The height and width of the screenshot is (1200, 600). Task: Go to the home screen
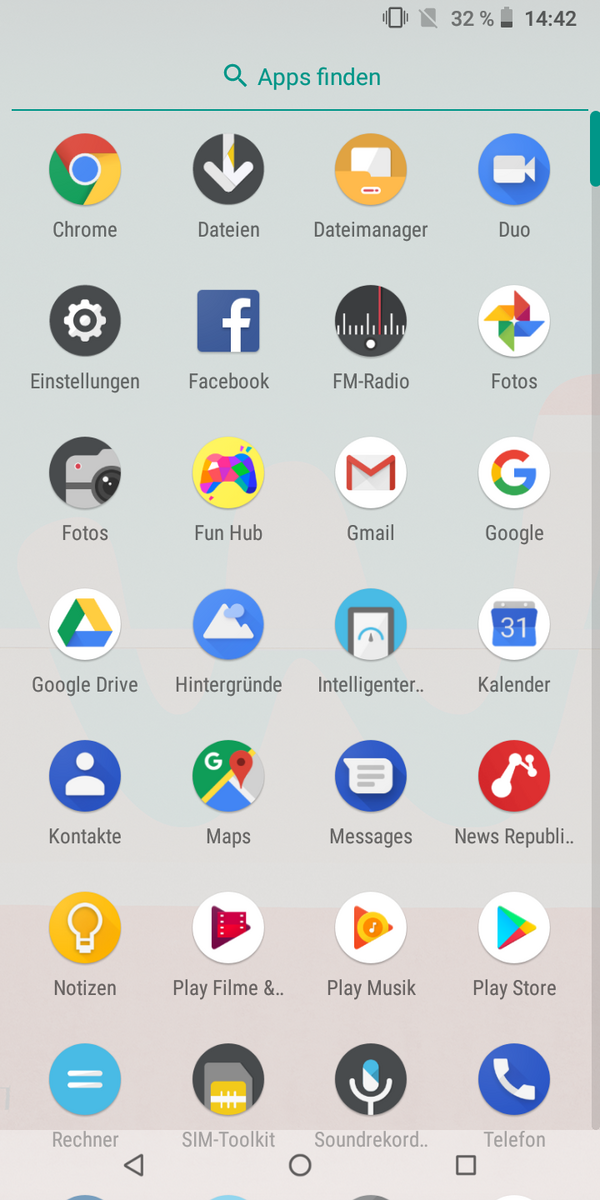(300, 1165)
